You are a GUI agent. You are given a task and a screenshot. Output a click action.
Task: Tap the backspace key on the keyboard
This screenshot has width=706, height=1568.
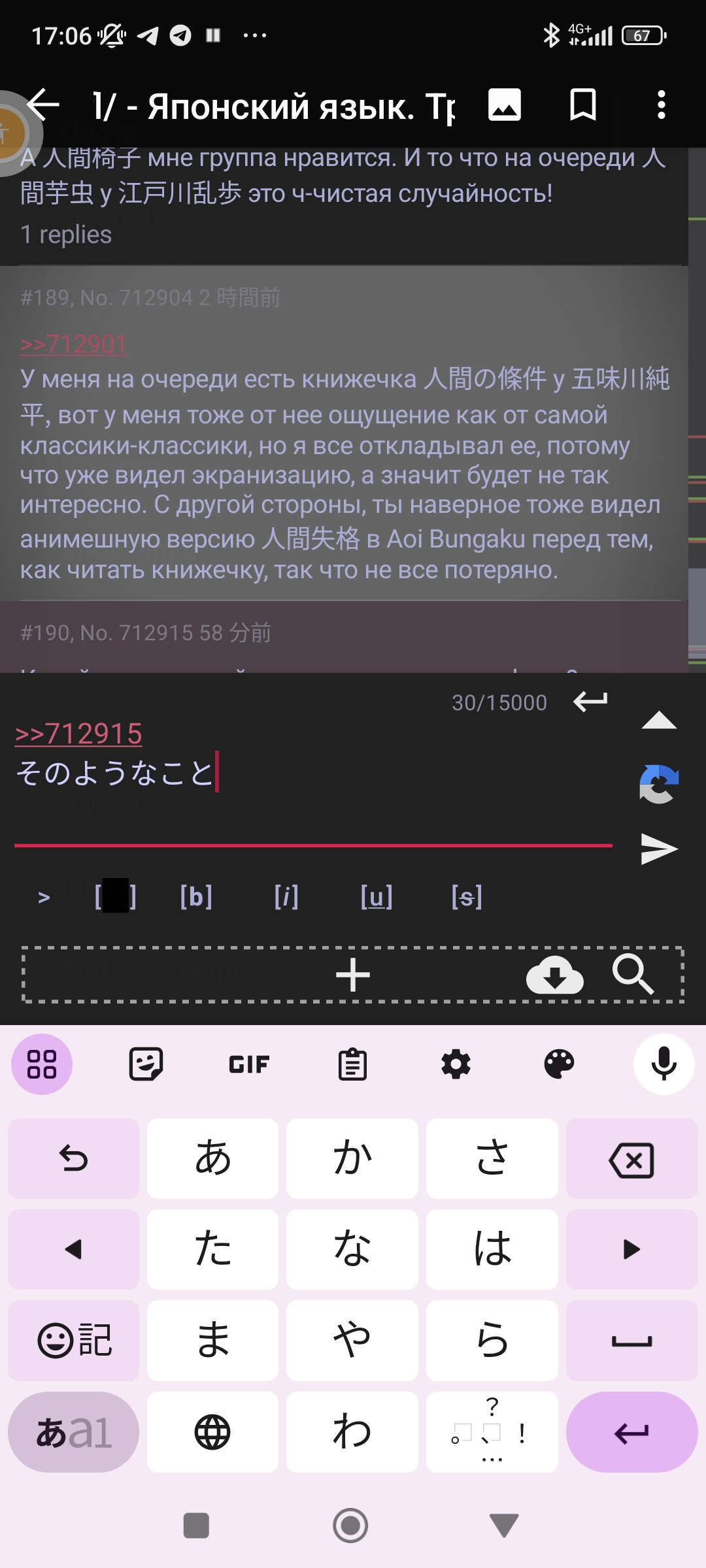pyautogui.click(x=631, y=1159)
